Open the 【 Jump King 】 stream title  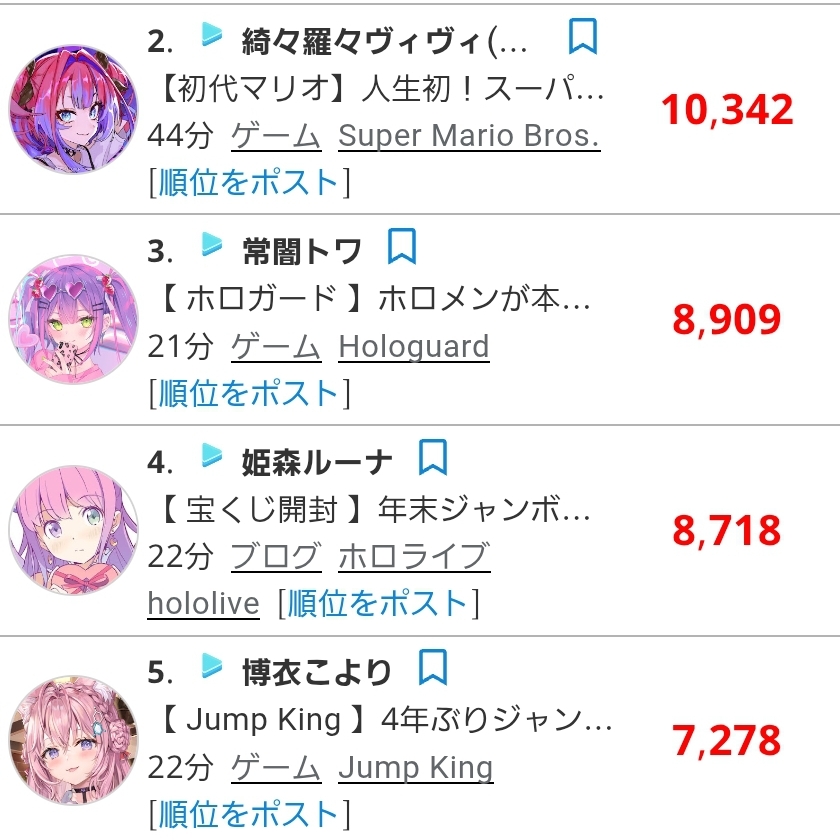tap(384, 720)
